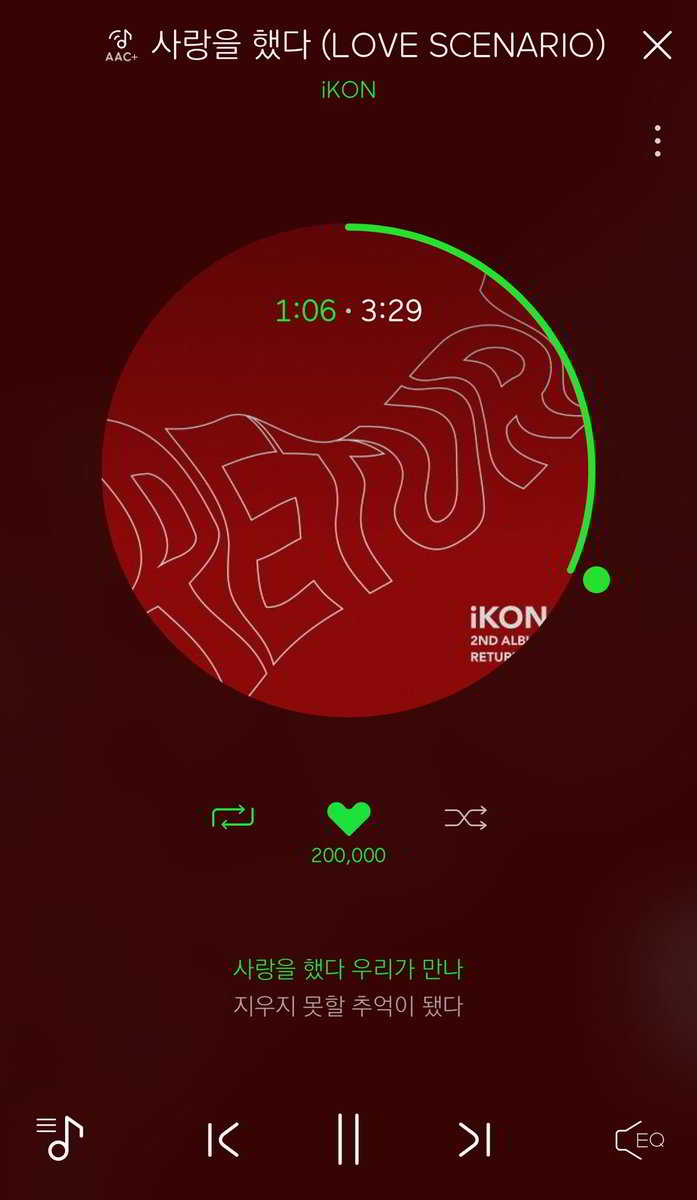Tap the green seek knob on progress ring

596,579
